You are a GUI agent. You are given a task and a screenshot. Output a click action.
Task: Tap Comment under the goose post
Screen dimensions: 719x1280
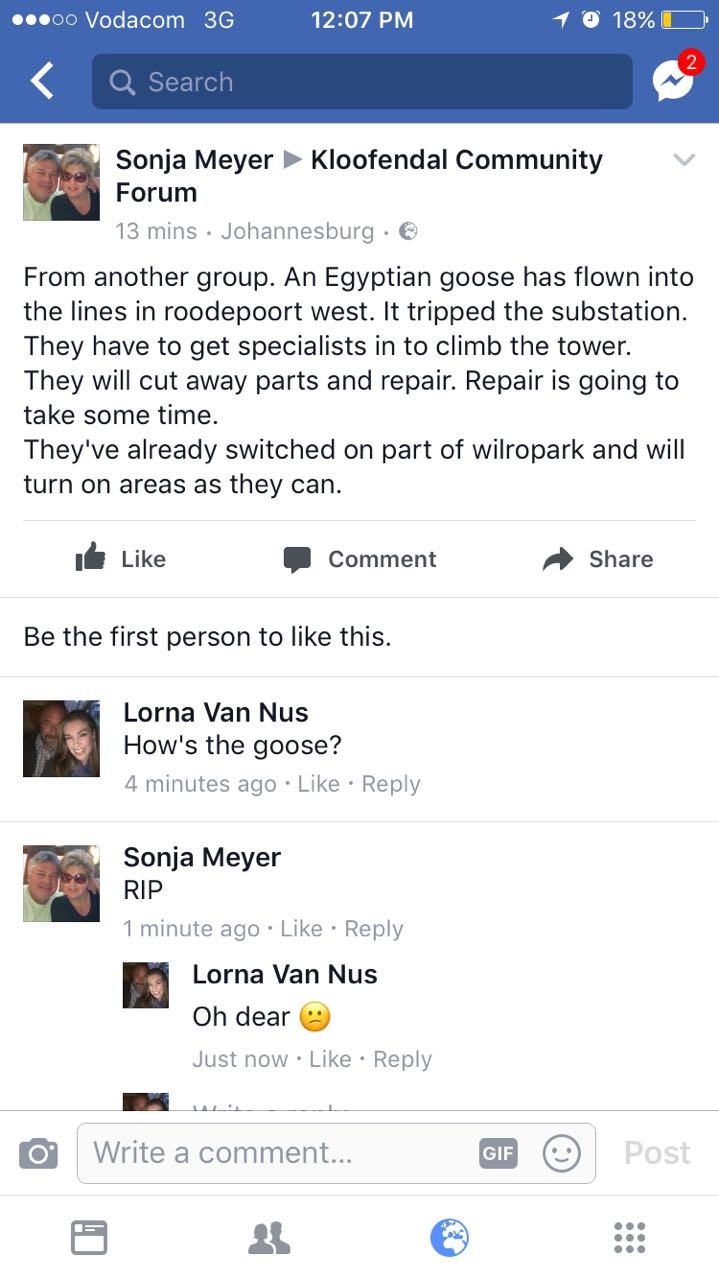360,559
